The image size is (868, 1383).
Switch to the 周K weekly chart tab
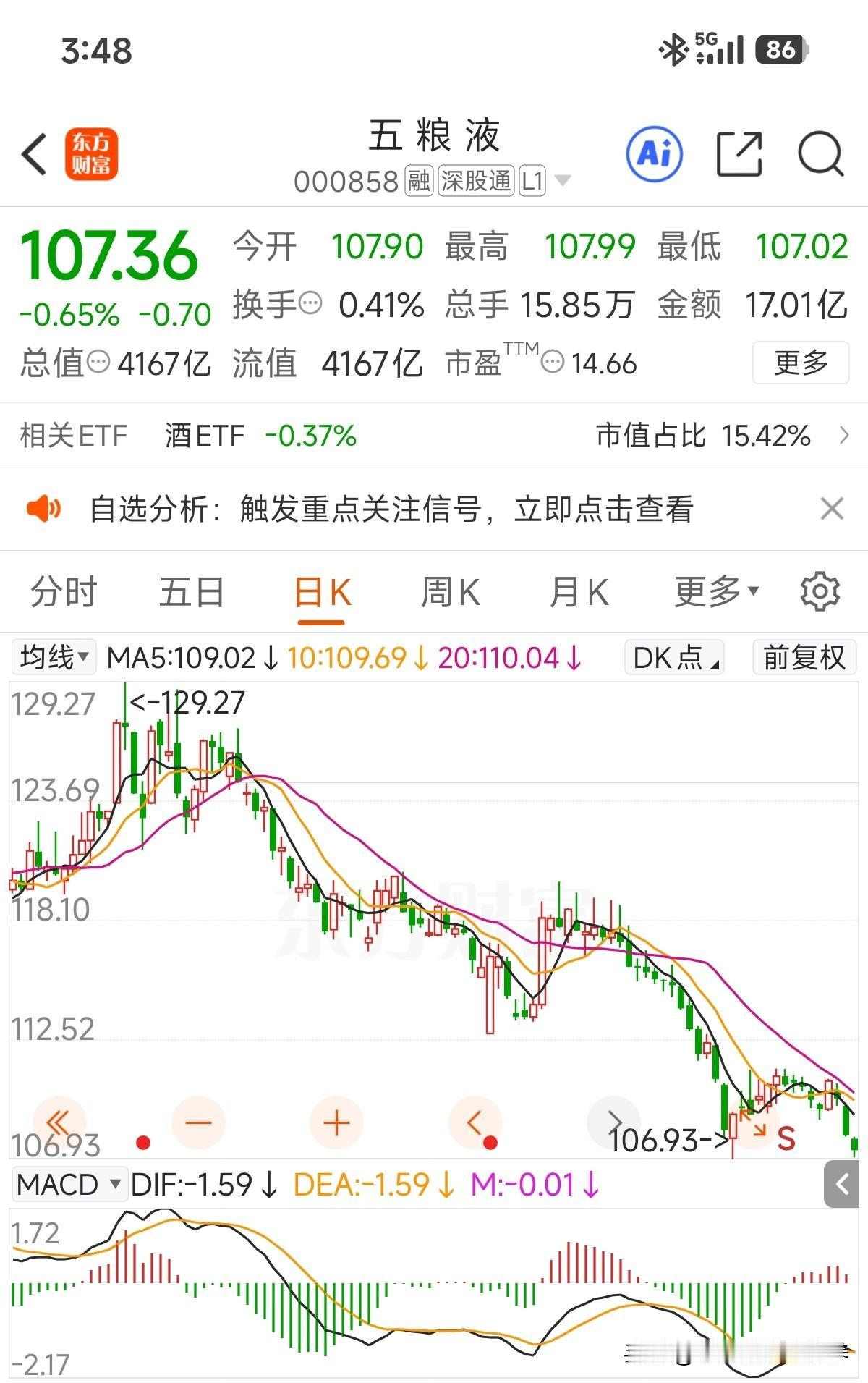coord(450,591)
